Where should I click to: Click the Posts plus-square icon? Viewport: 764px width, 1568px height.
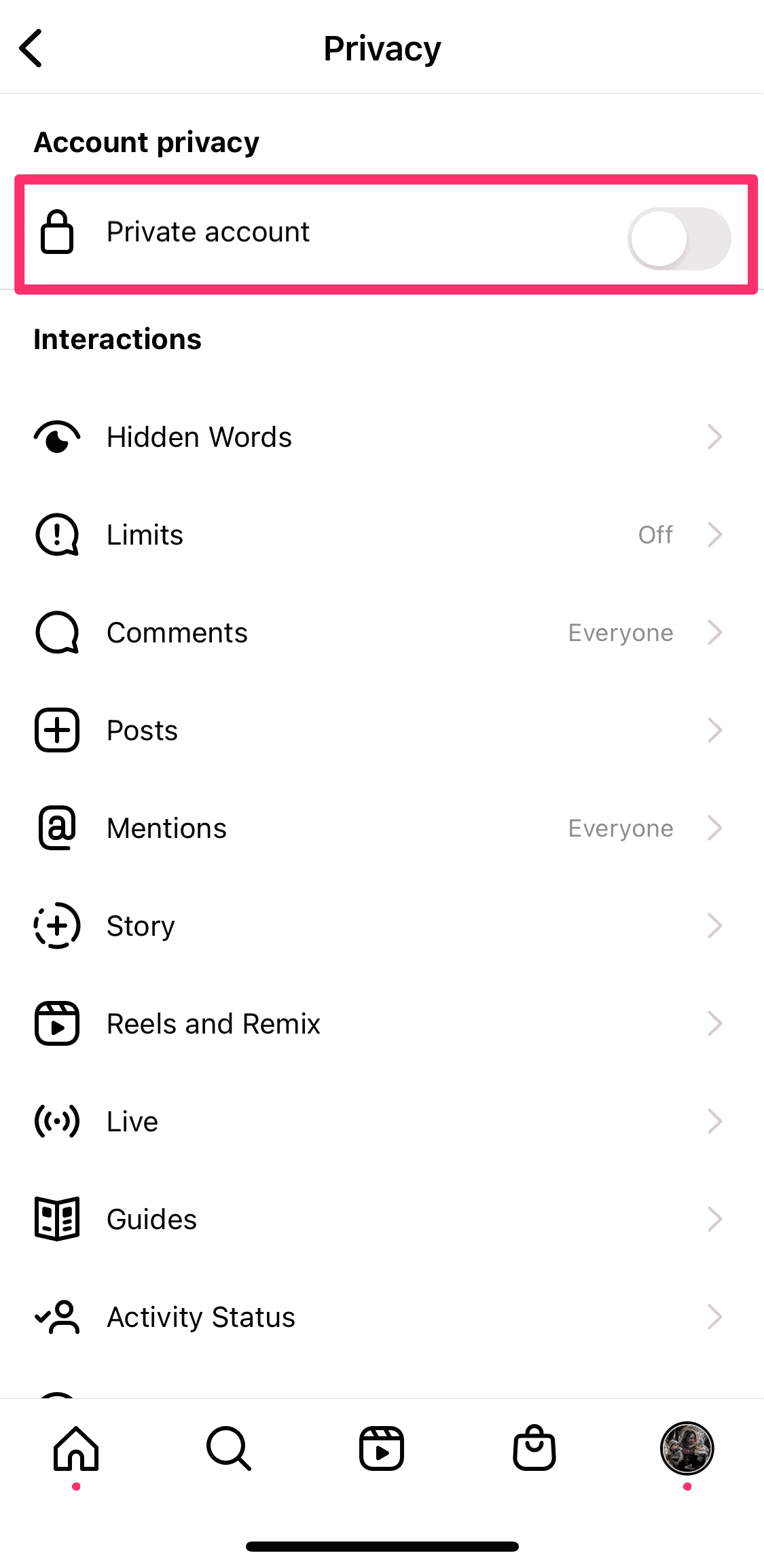point(56,730)
